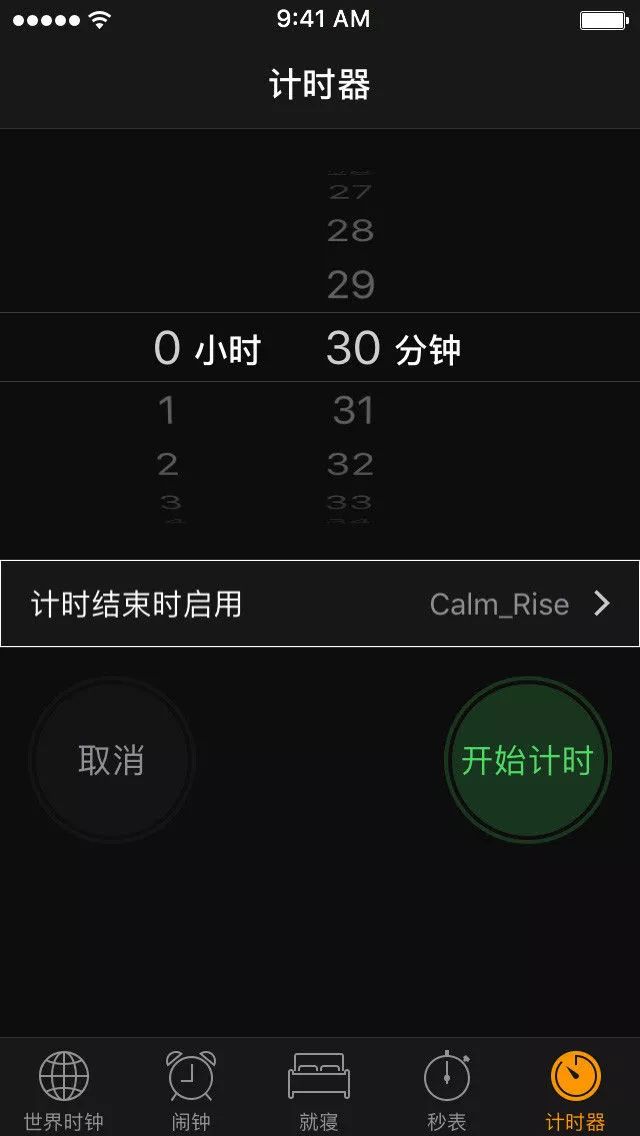
Task: Select 31 in the minutes picker
Action: click(353, 411)
